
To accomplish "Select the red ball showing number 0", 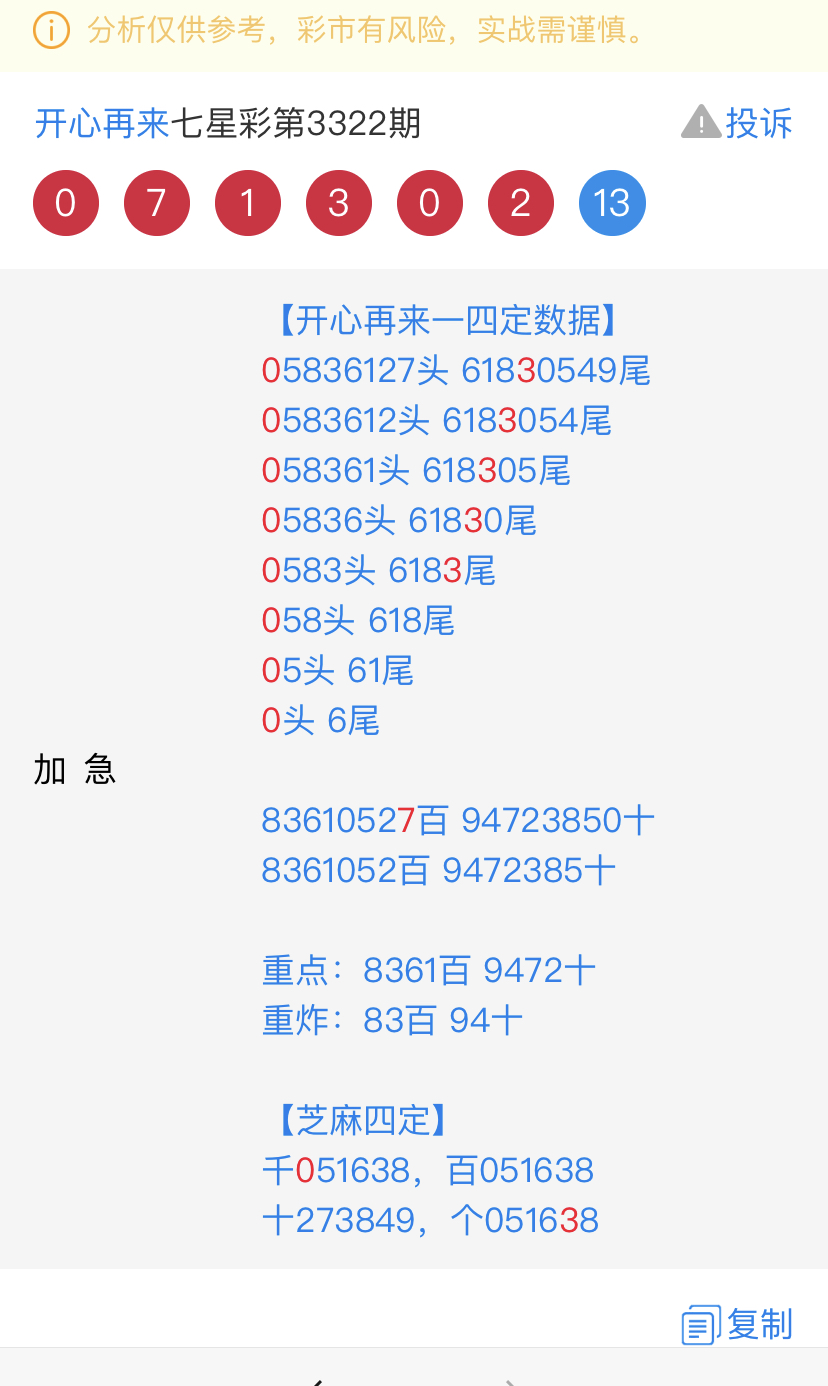I will (66, 202).
